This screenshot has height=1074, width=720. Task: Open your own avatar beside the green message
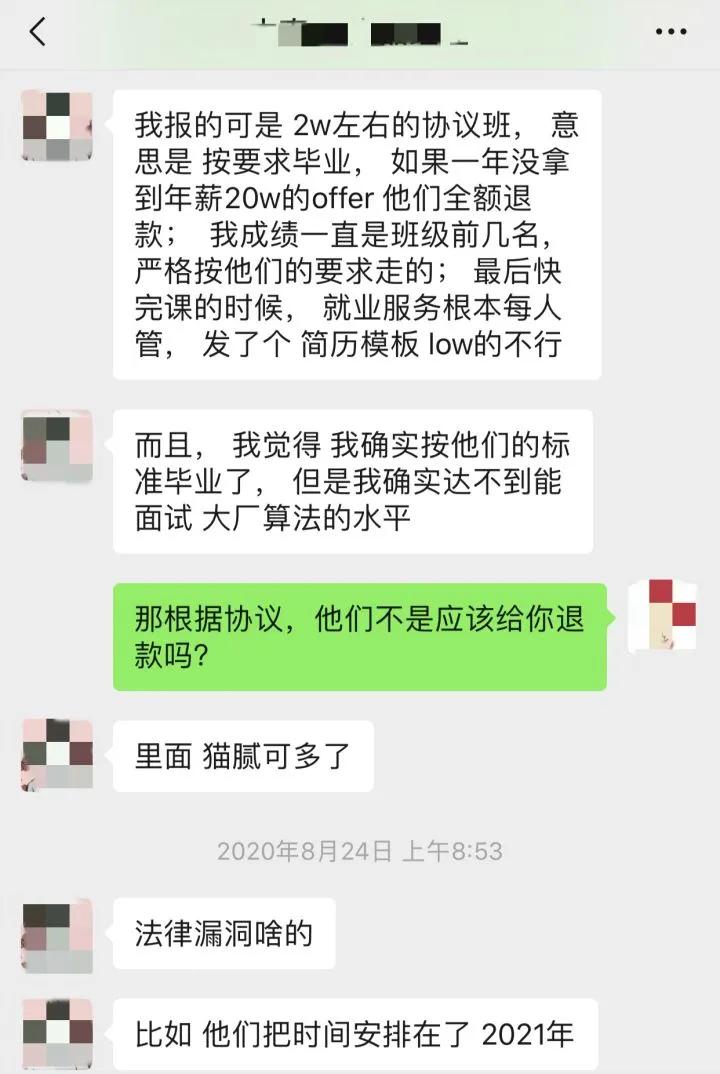(x=665, y=617)
